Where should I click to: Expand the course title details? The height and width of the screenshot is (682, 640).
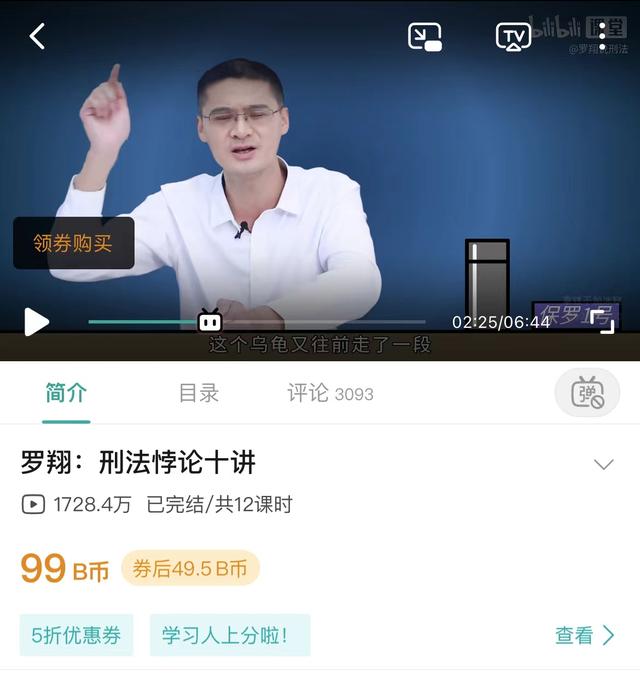click(603, 464)
